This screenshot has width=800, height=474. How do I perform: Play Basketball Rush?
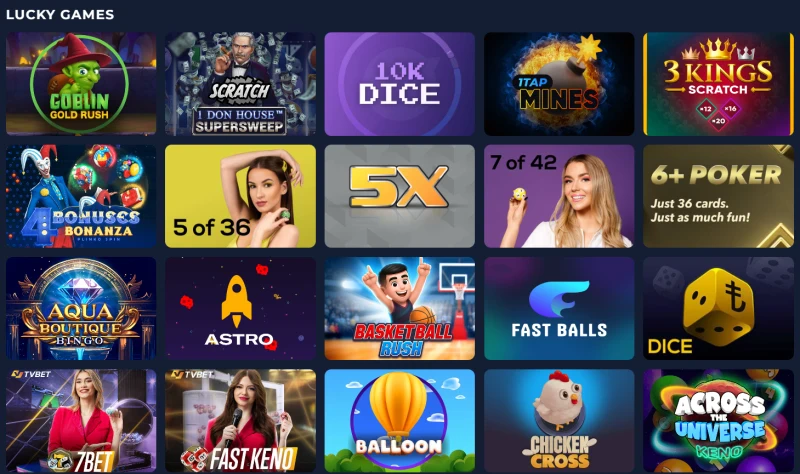[x=399, y=308]
